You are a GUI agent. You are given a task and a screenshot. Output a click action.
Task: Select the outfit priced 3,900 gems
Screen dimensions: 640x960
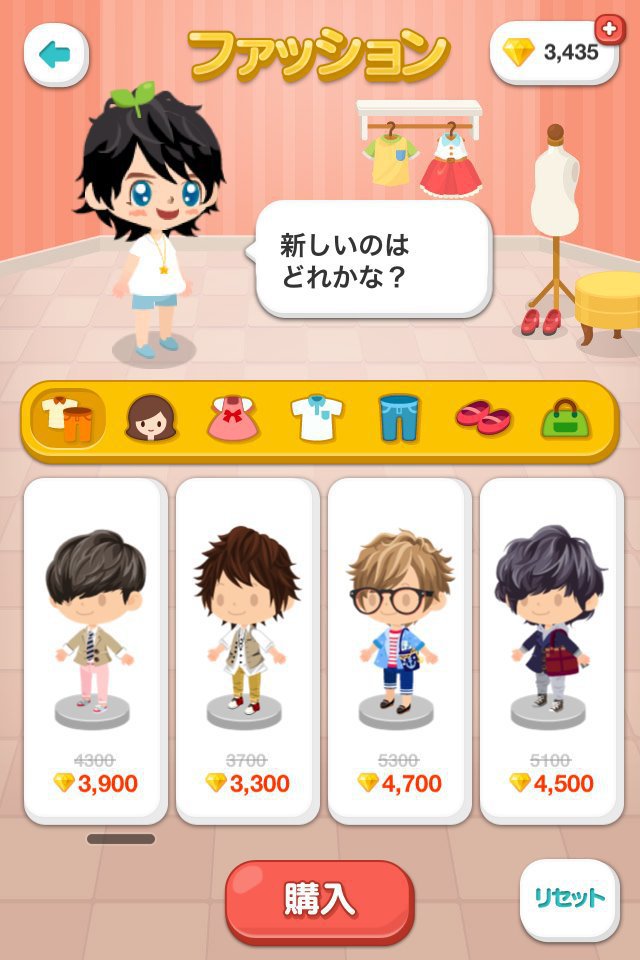coord(96,650)
